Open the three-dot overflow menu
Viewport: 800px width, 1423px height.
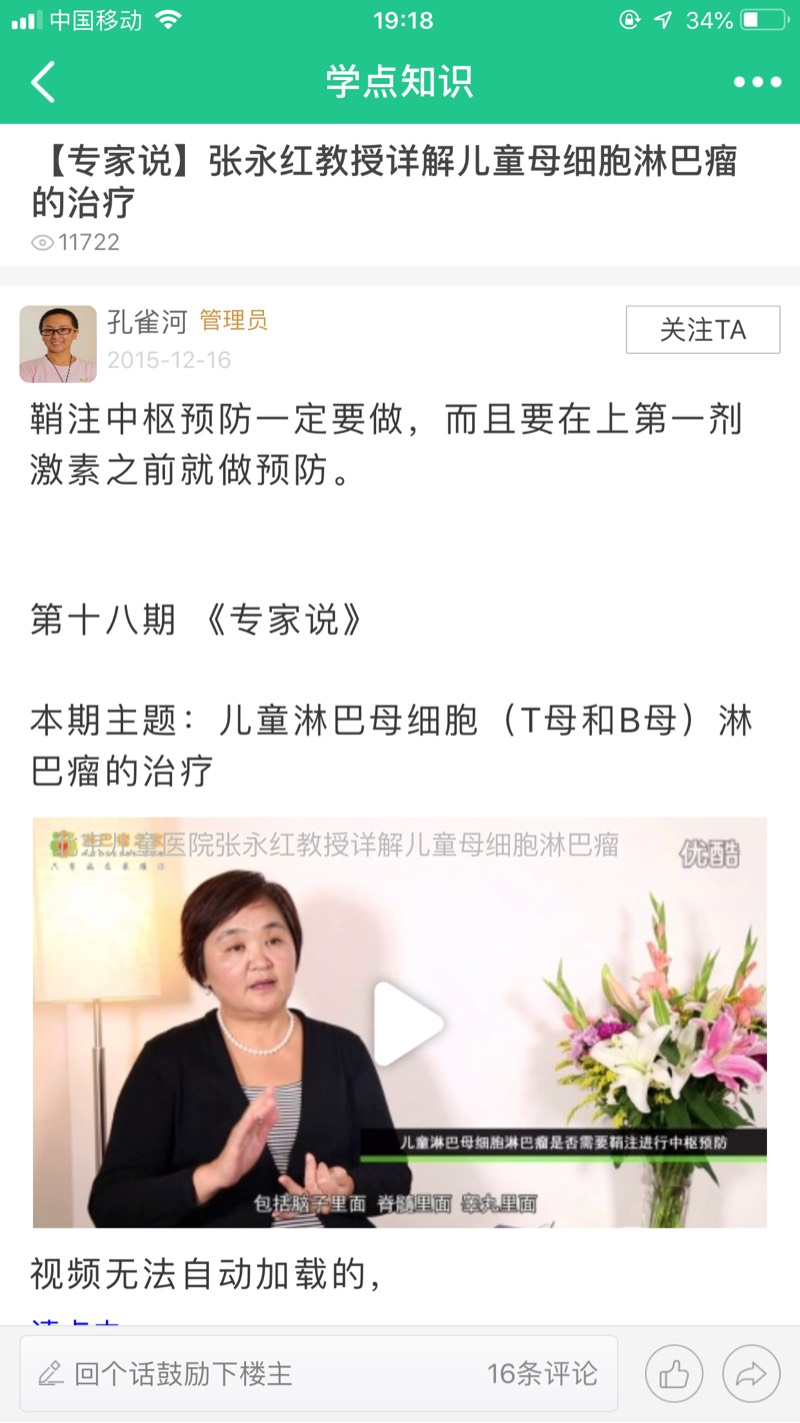(757, 82)
